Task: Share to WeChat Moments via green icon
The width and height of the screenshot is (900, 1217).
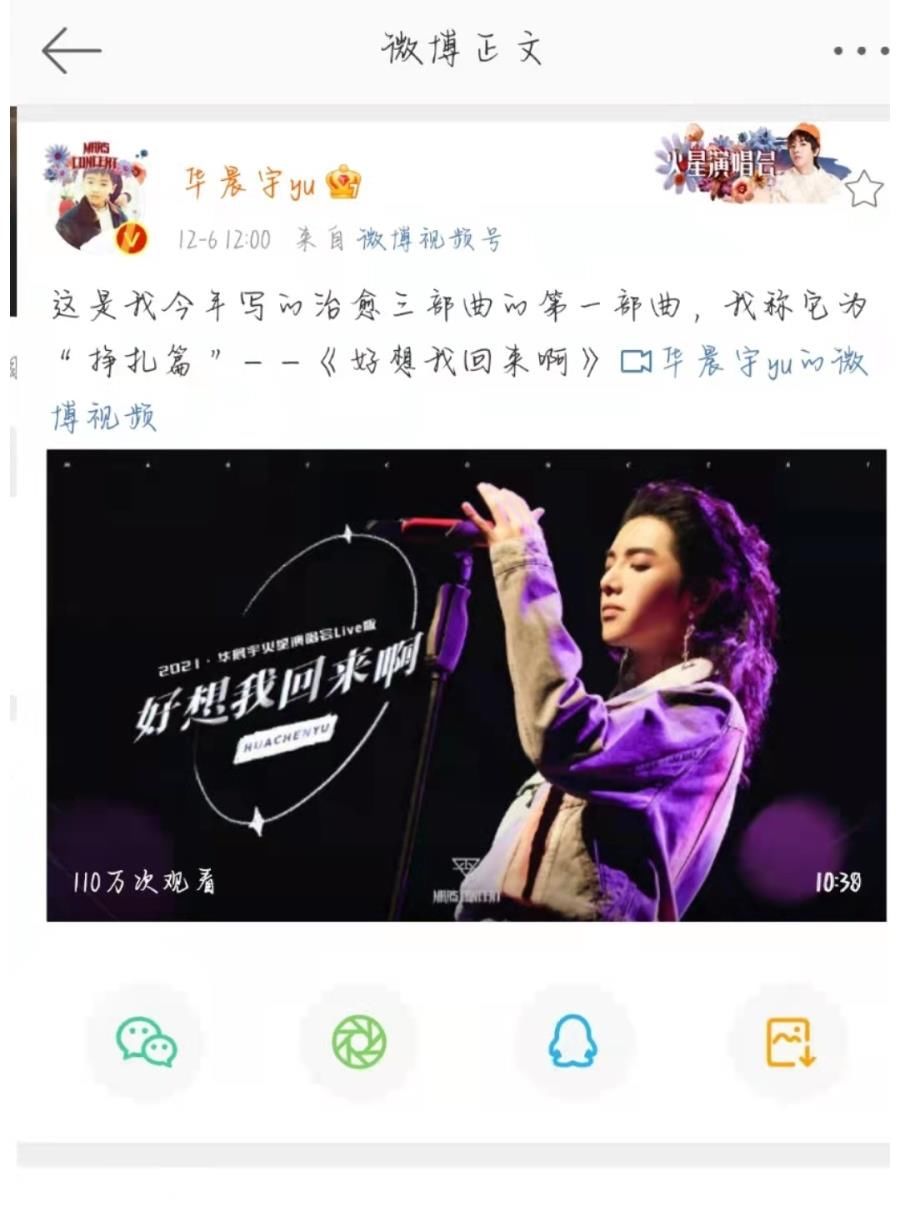Action: [360, 1043]
